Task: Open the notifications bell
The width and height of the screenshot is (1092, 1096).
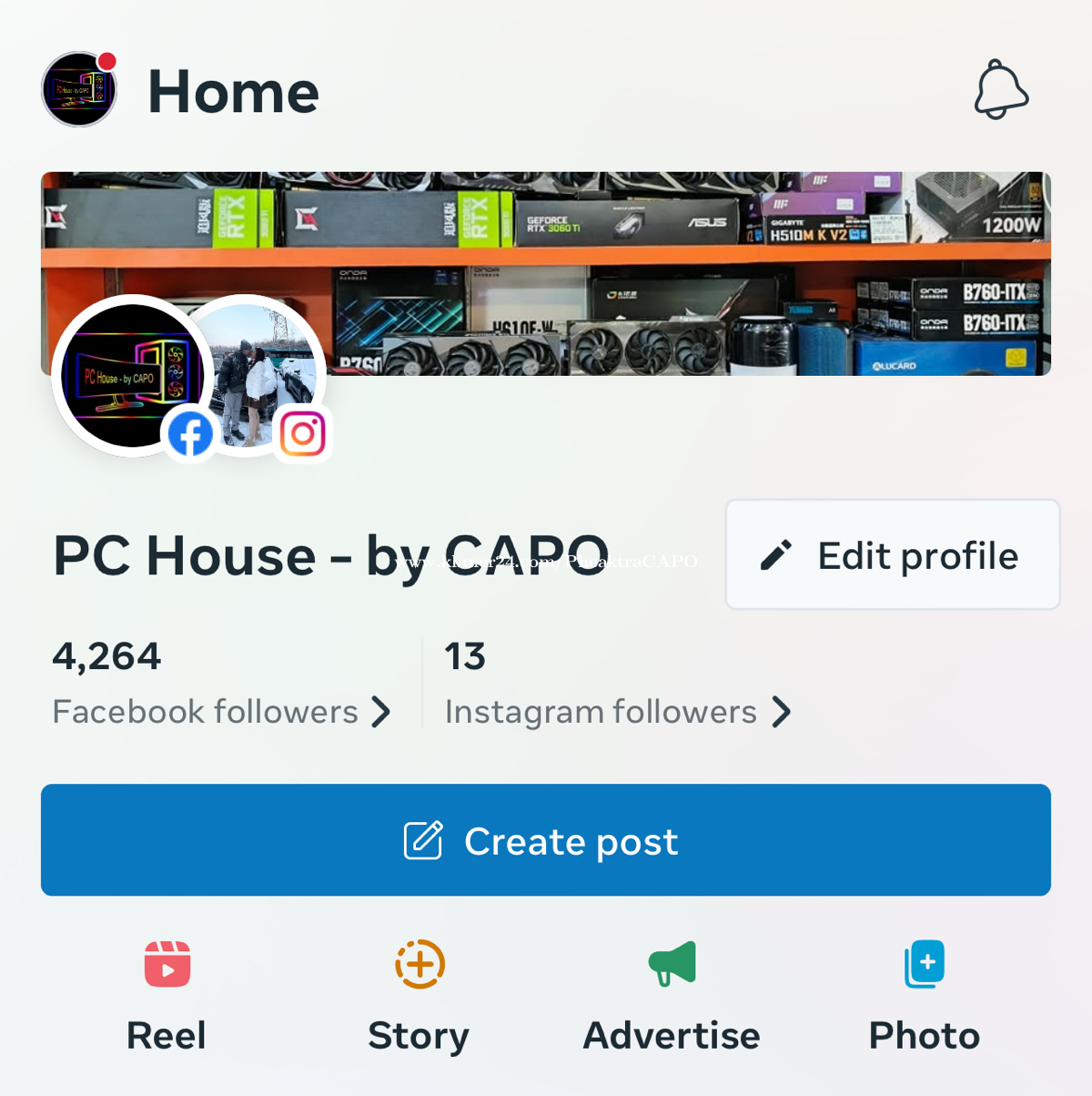Action: click(1001, 90)
